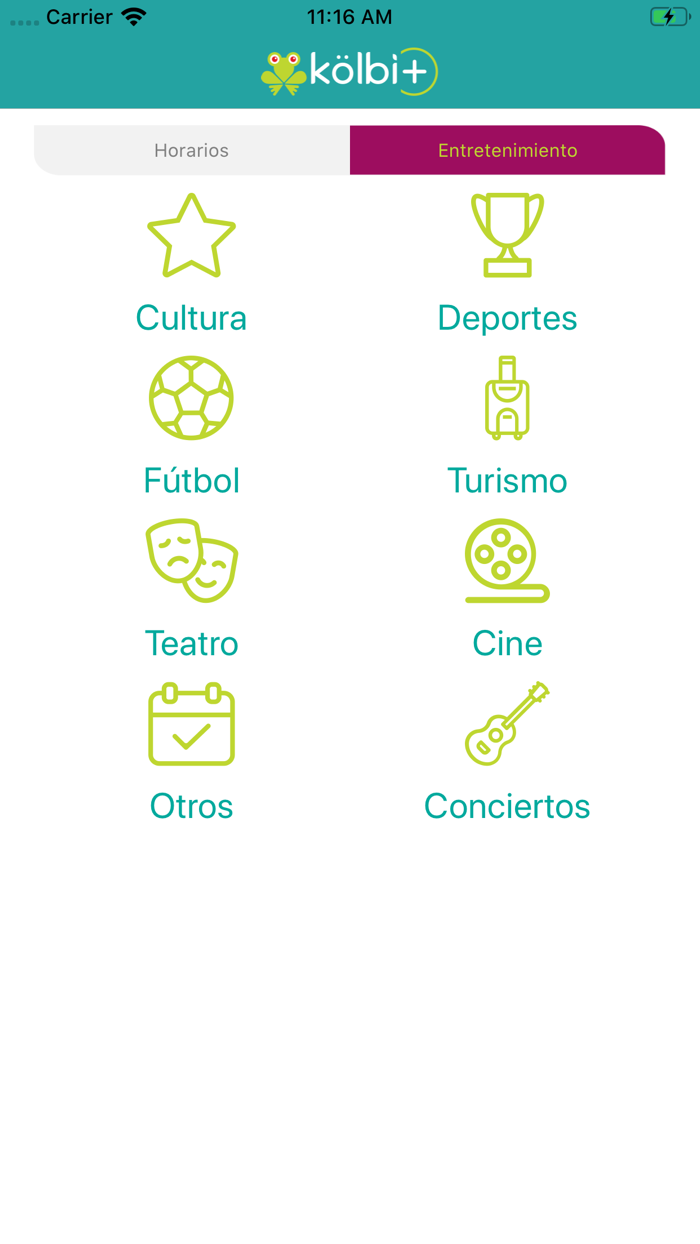View the Teatro category
Viewport: 700px width, 1244px height.
point(191,590)
